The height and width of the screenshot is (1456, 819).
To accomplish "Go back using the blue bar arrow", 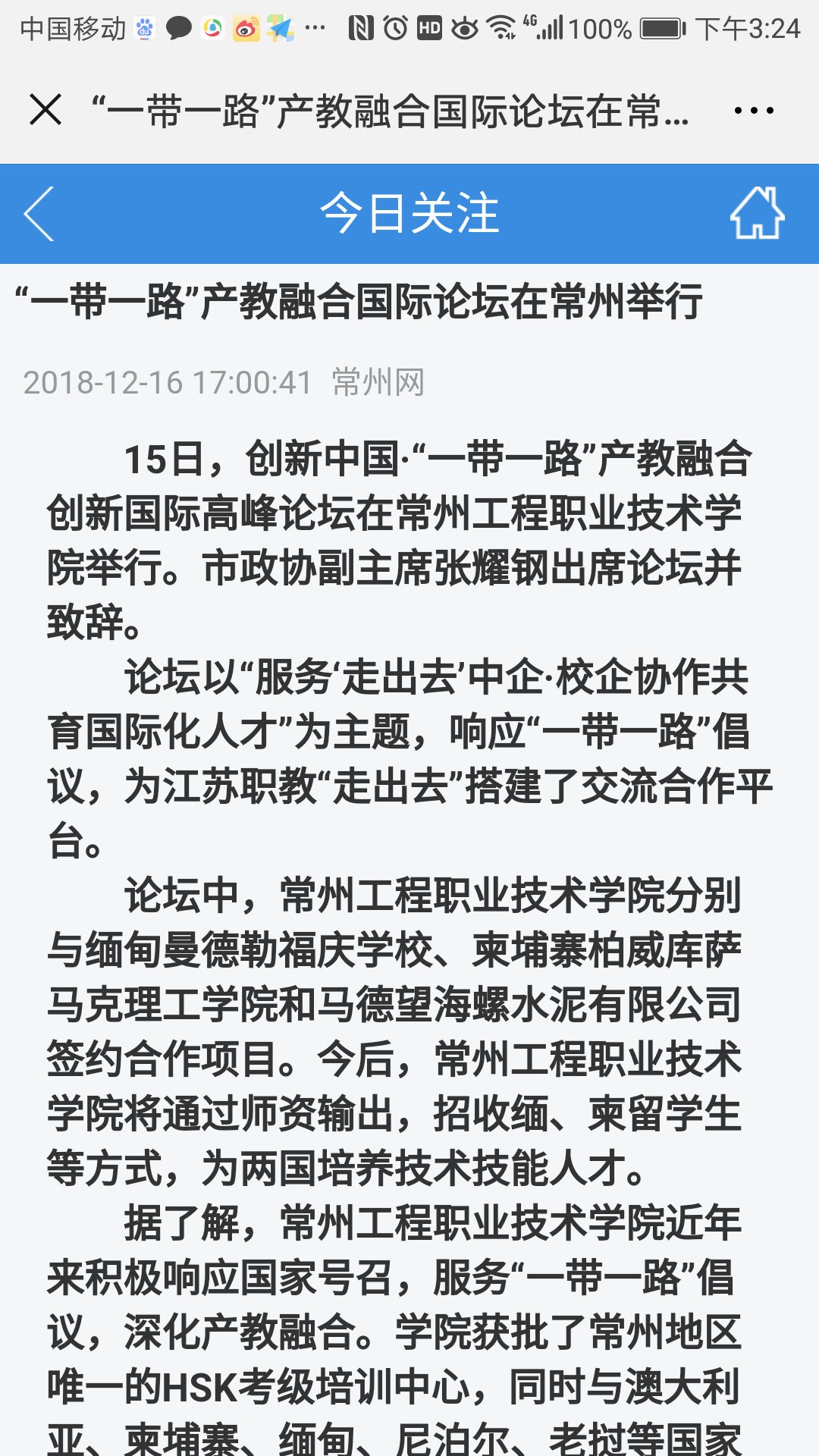I will tap(39, 214).
